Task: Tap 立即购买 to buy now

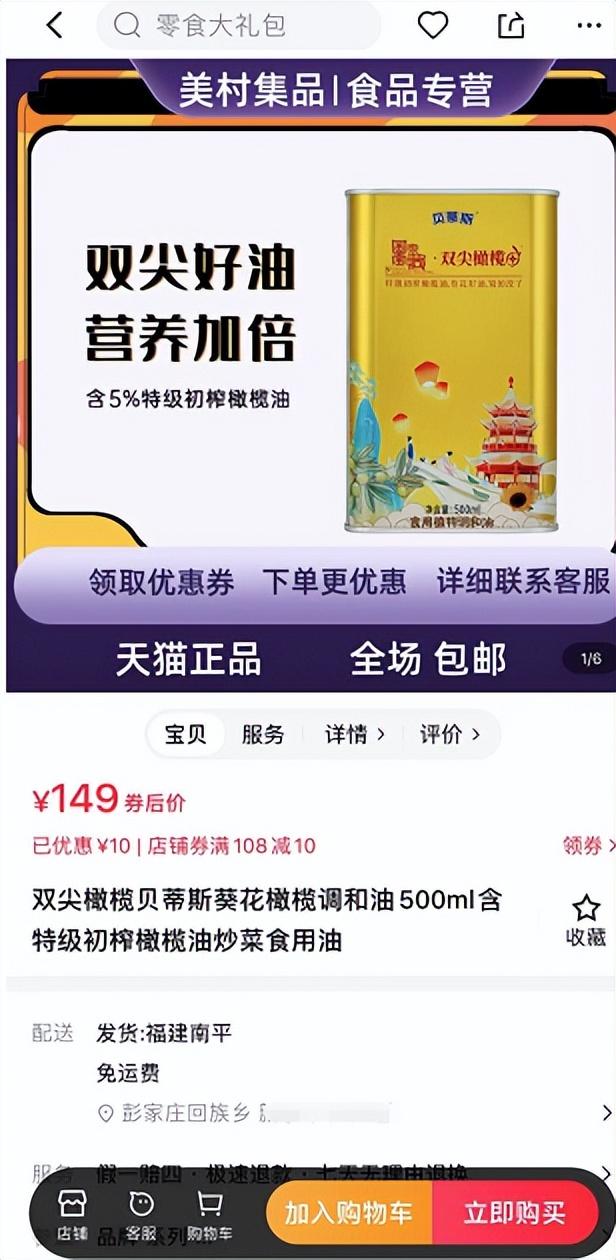Action: tap(514, 1214)
